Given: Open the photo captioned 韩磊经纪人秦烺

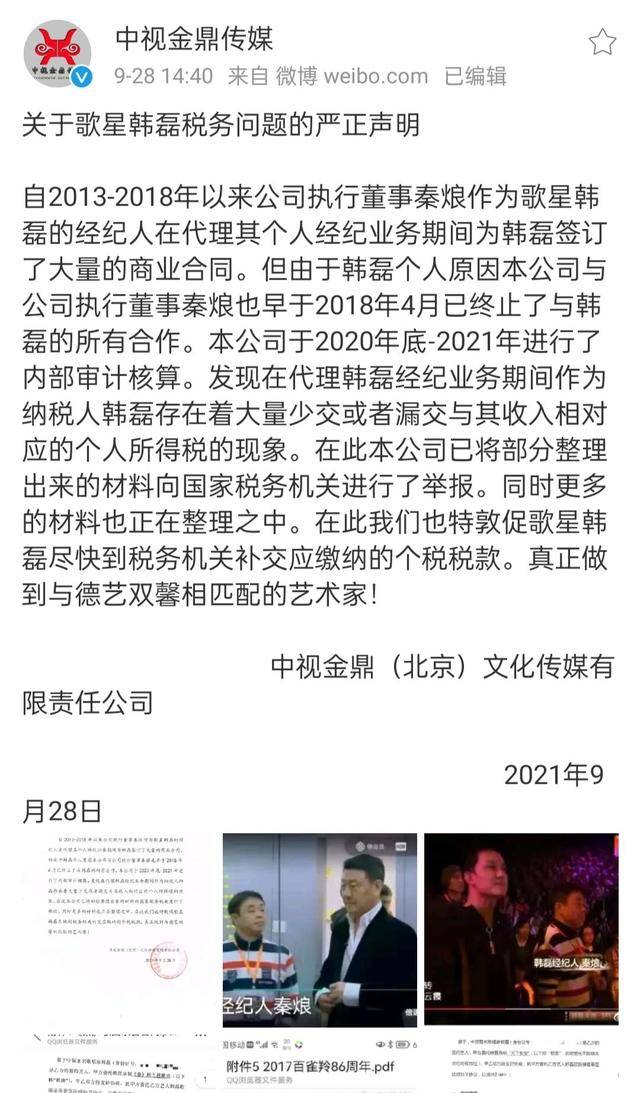Looking at the screenshot, I should click(x=521, y=929).
